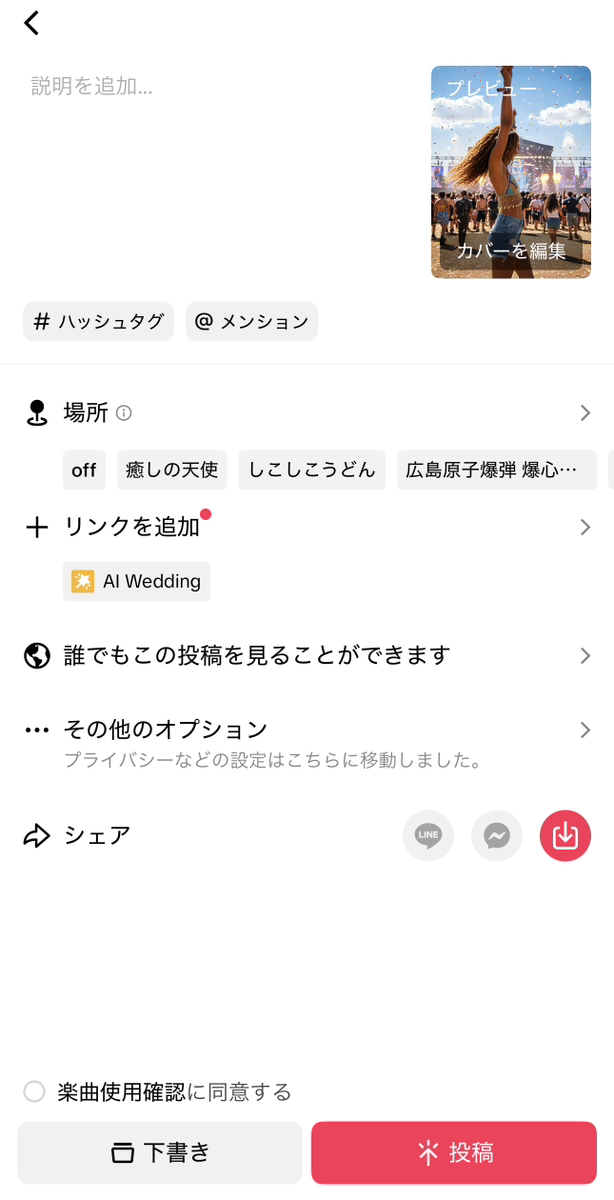Add a hashtag with ハッシュタグ chip

[98, 322]
